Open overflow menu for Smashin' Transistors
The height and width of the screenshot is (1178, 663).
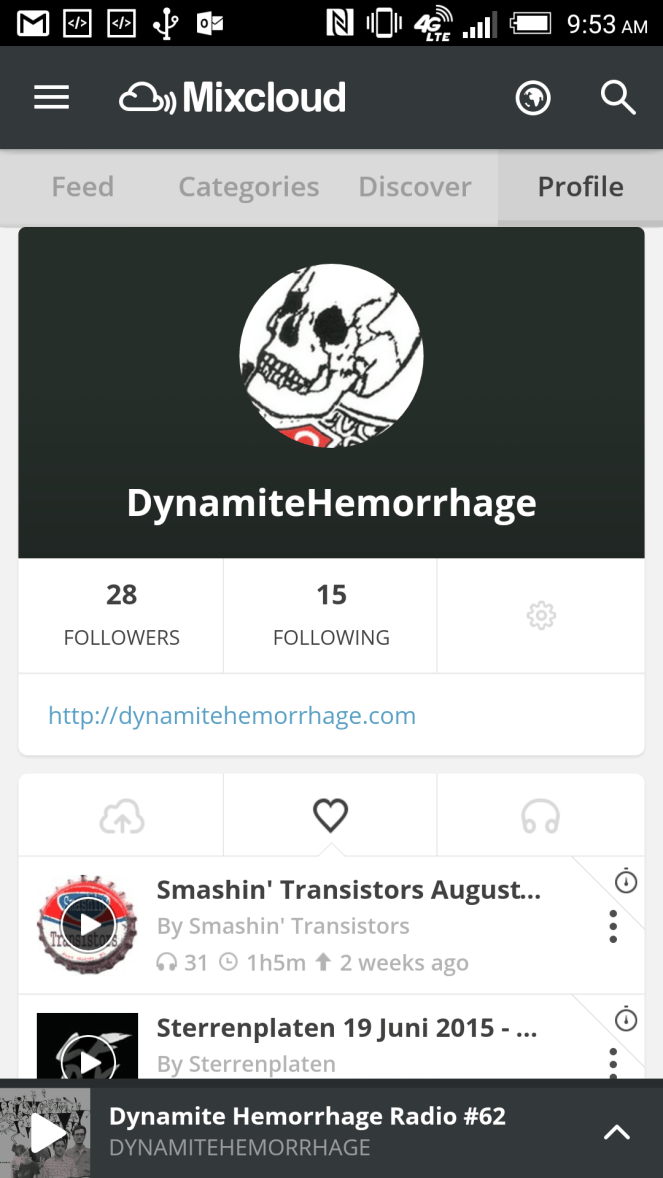coord(613,927)
